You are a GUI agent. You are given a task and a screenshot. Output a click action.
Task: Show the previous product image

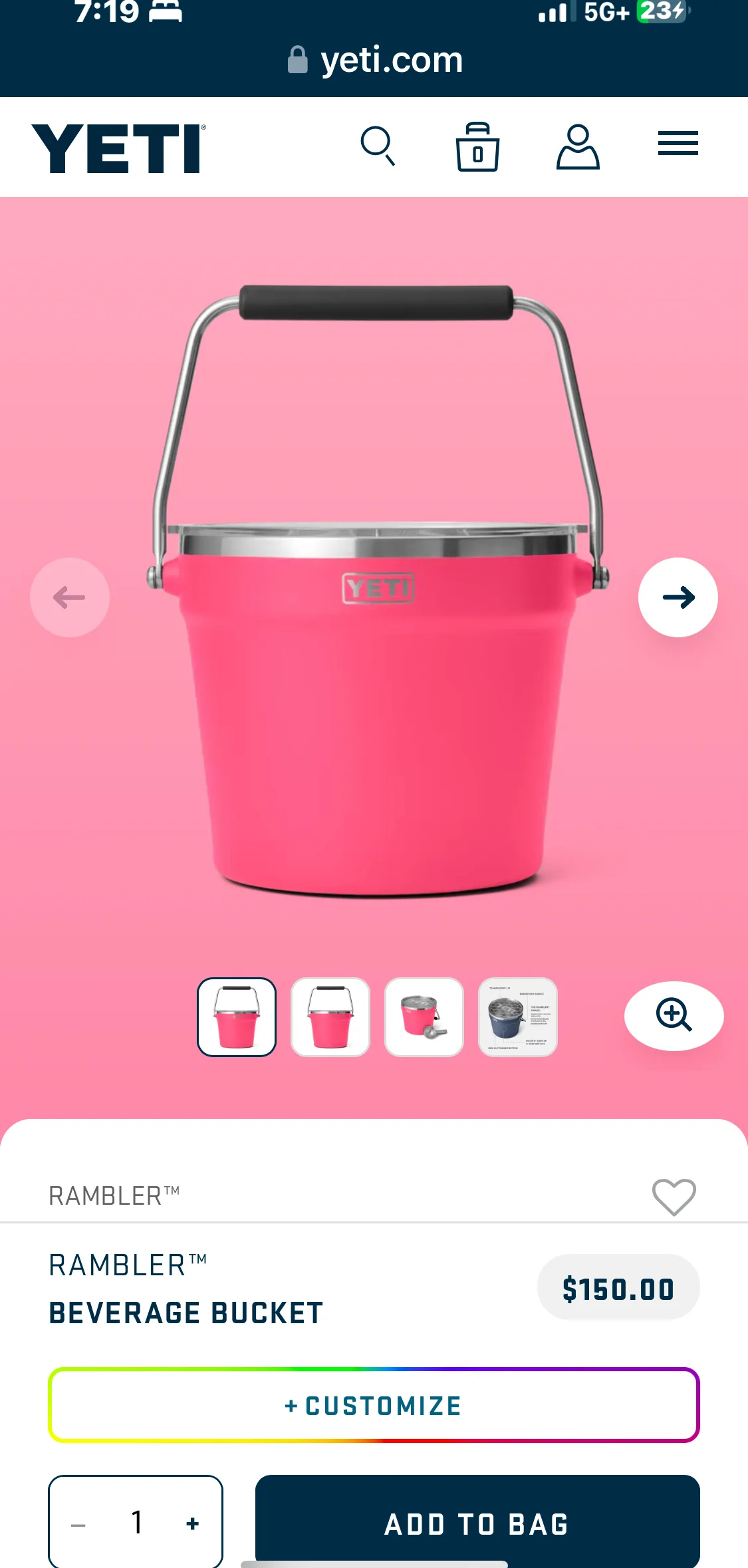70,597
